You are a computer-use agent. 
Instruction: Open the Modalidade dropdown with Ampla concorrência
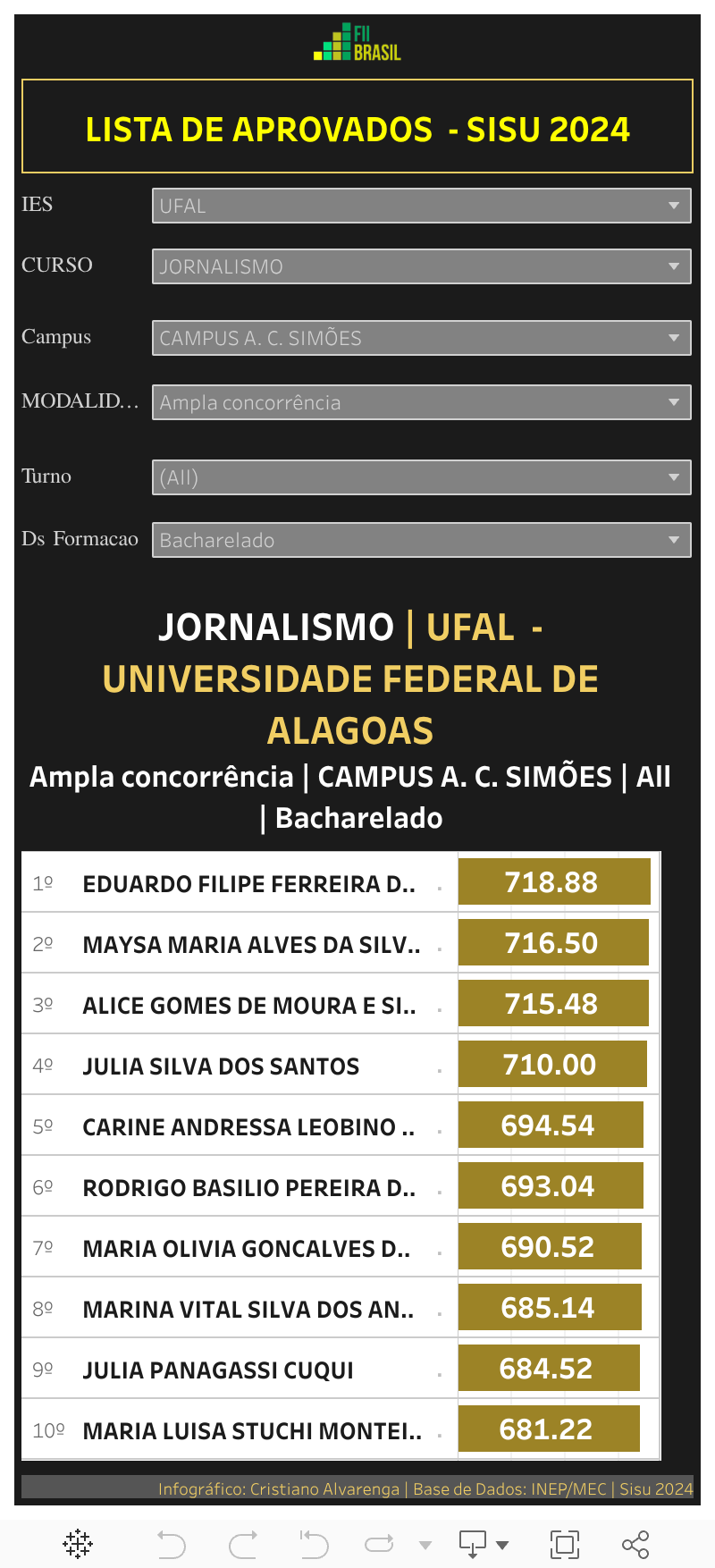coord(421,402)
